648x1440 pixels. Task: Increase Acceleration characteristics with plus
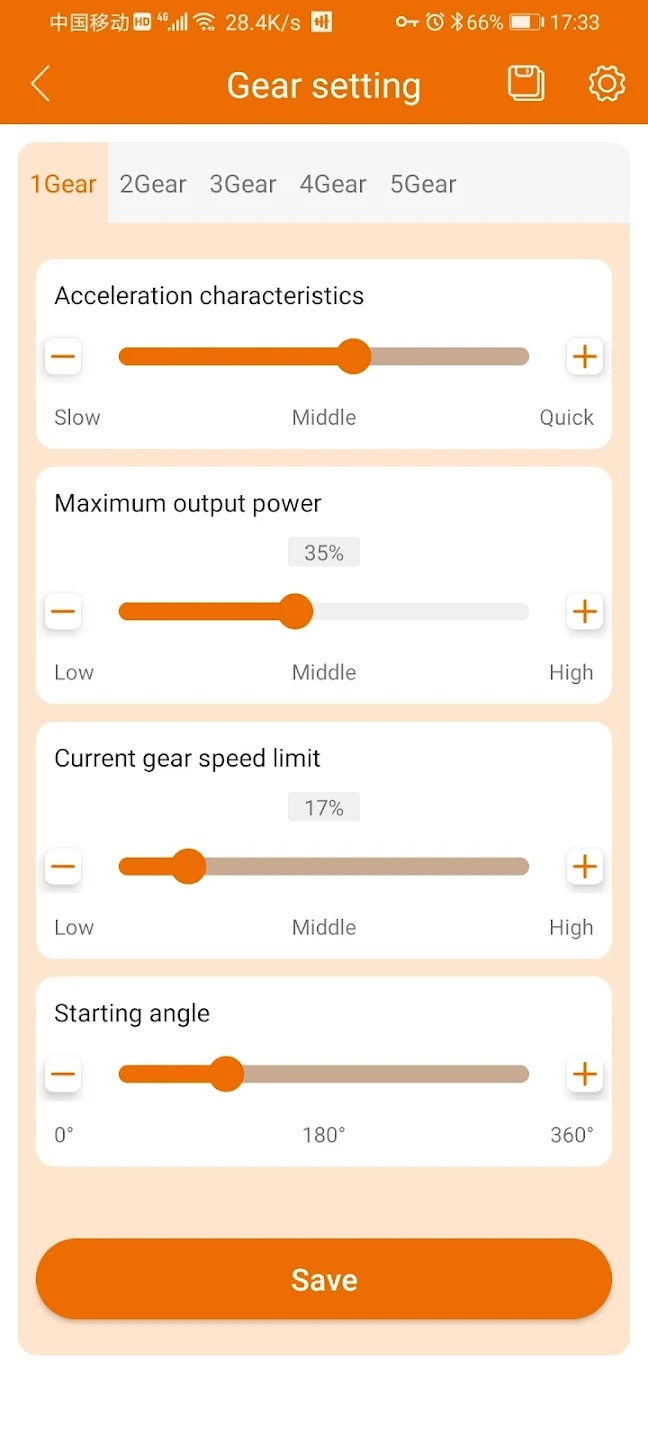click(584, 356)
